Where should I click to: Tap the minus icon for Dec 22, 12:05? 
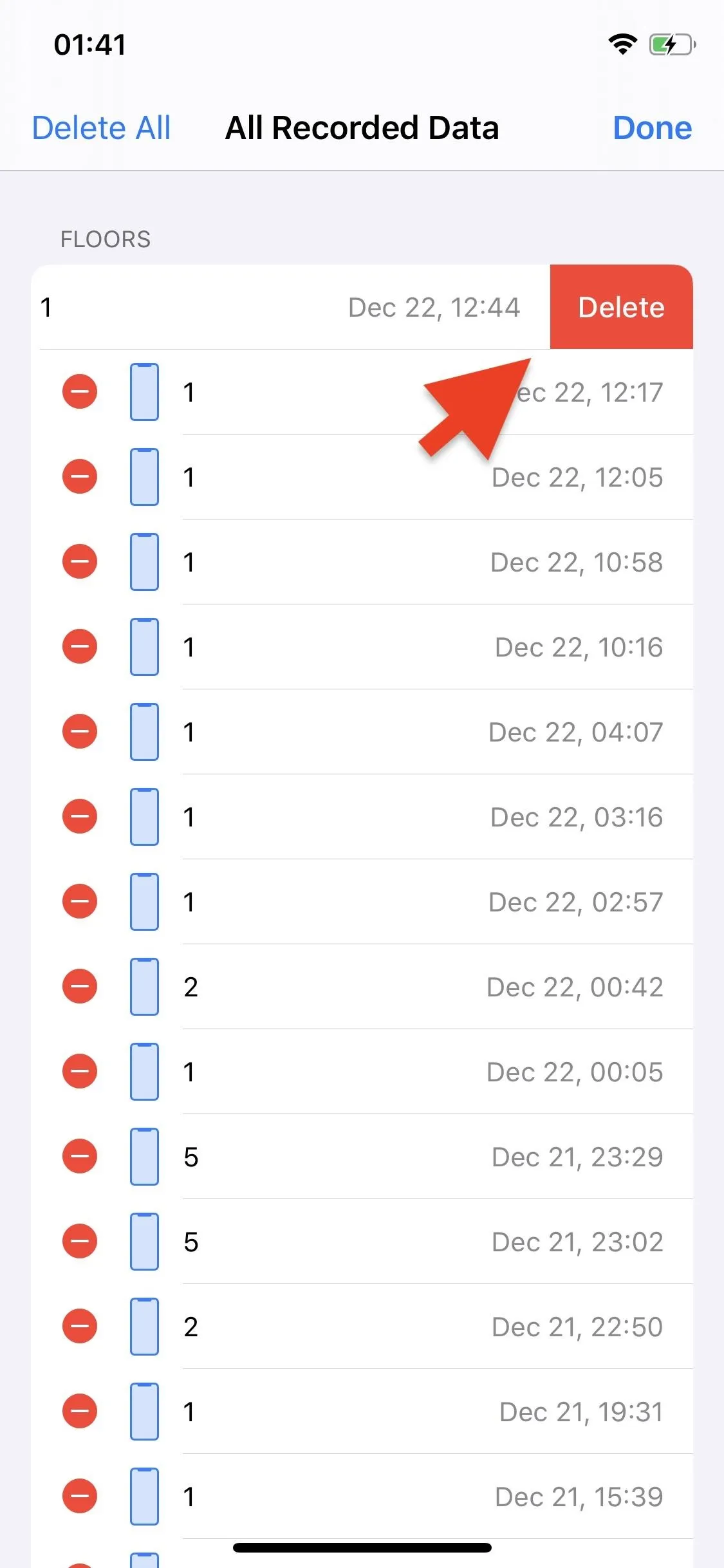coord(80,476)
